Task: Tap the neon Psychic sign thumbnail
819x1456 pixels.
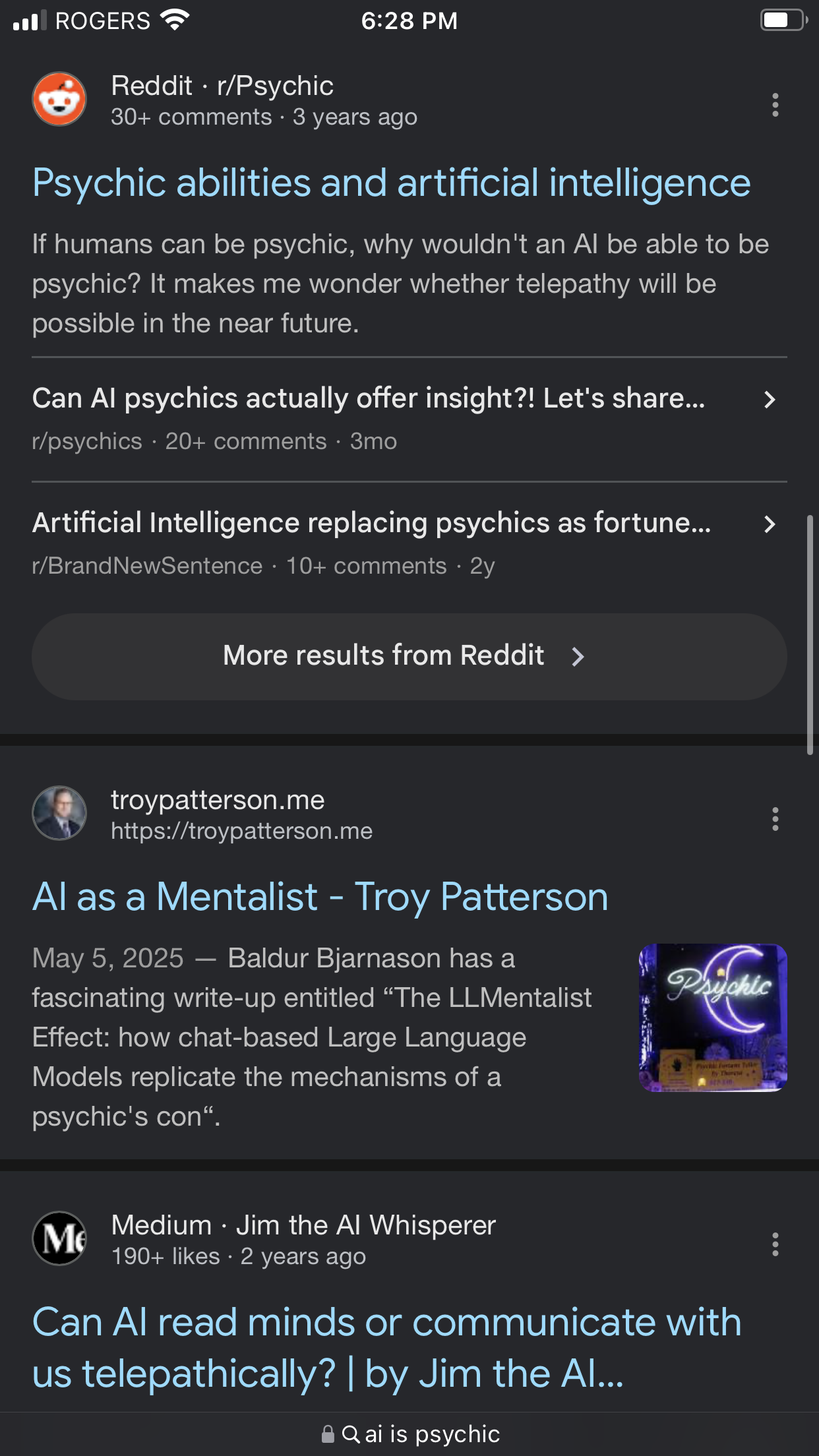Action: pos(713,1017)
